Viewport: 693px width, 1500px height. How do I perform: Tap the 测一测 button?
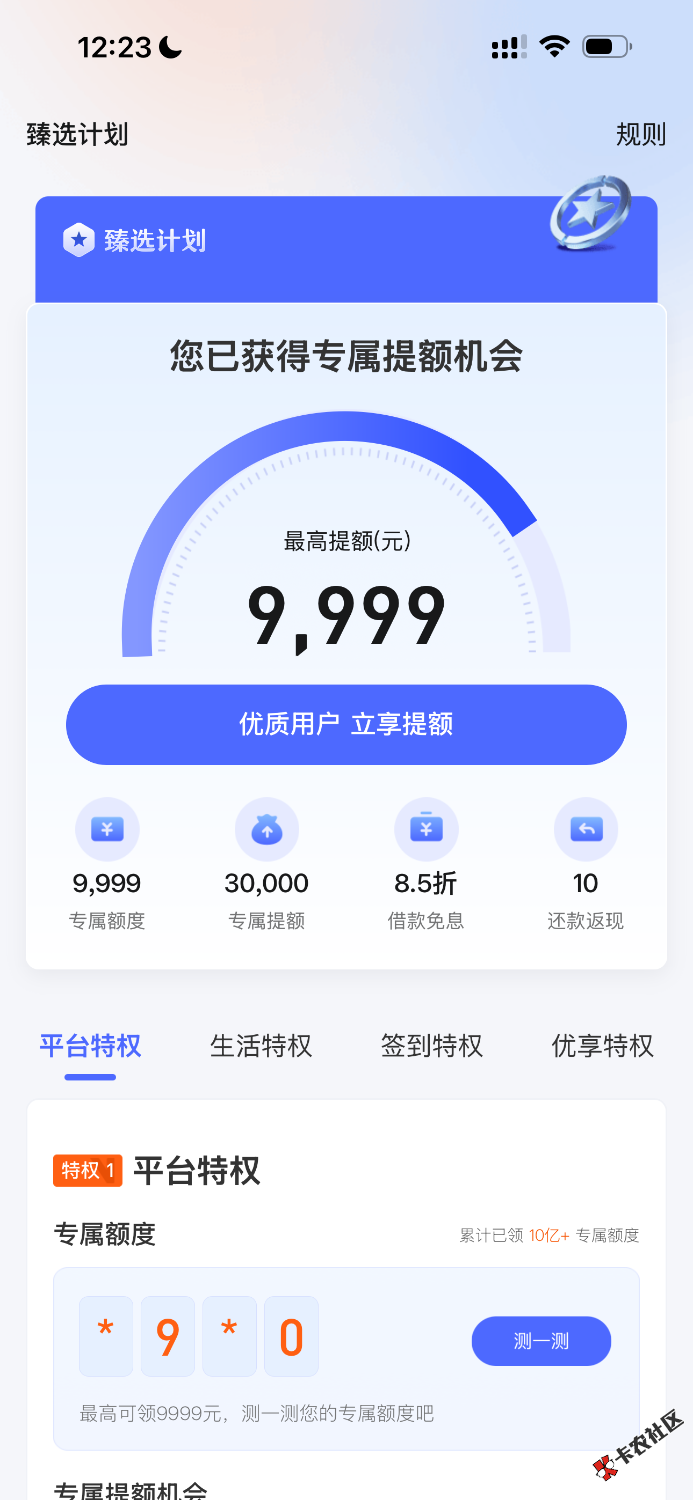pyautogui.click(x=541, y=1341)
